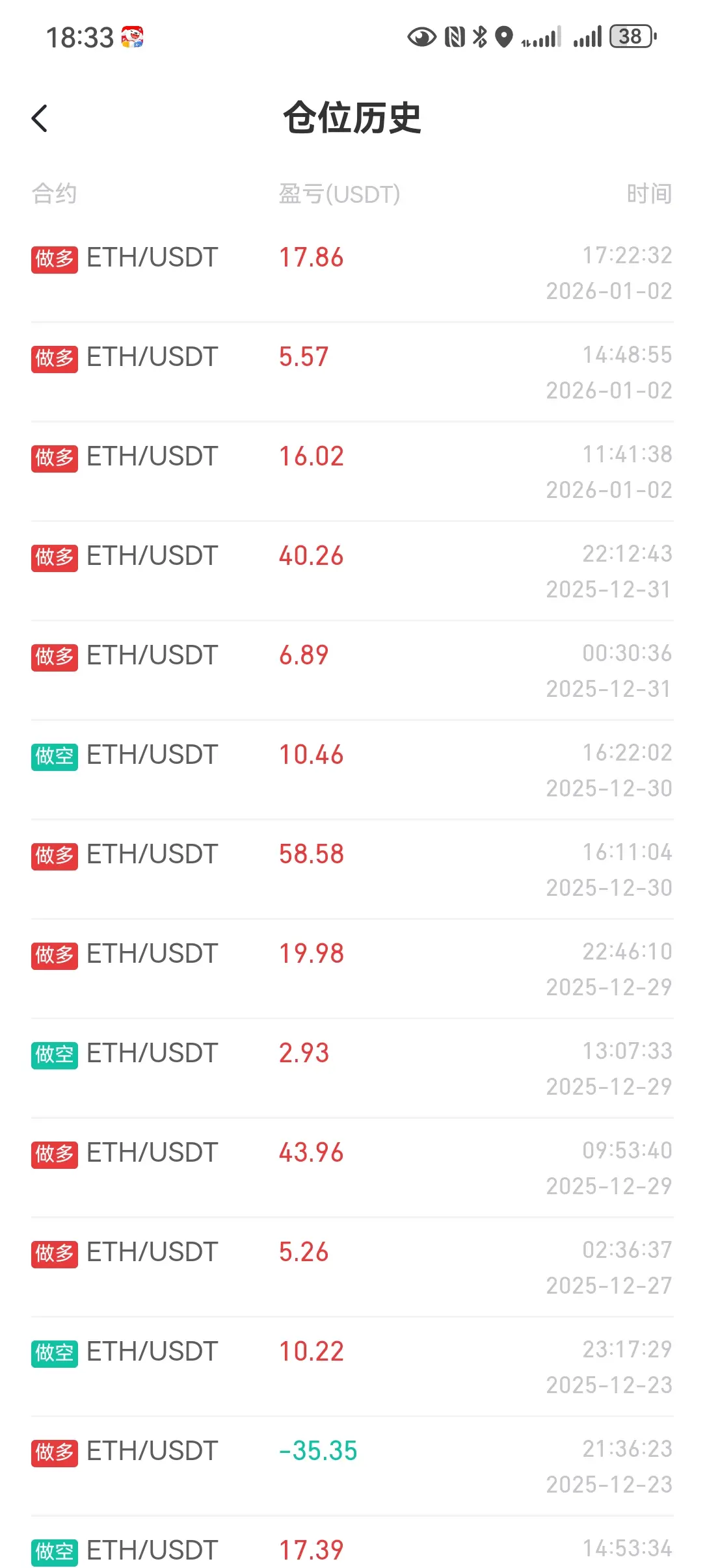
Task: Open the ETH/USDT position with 17.86 profit
Action: tap(351, 272)
